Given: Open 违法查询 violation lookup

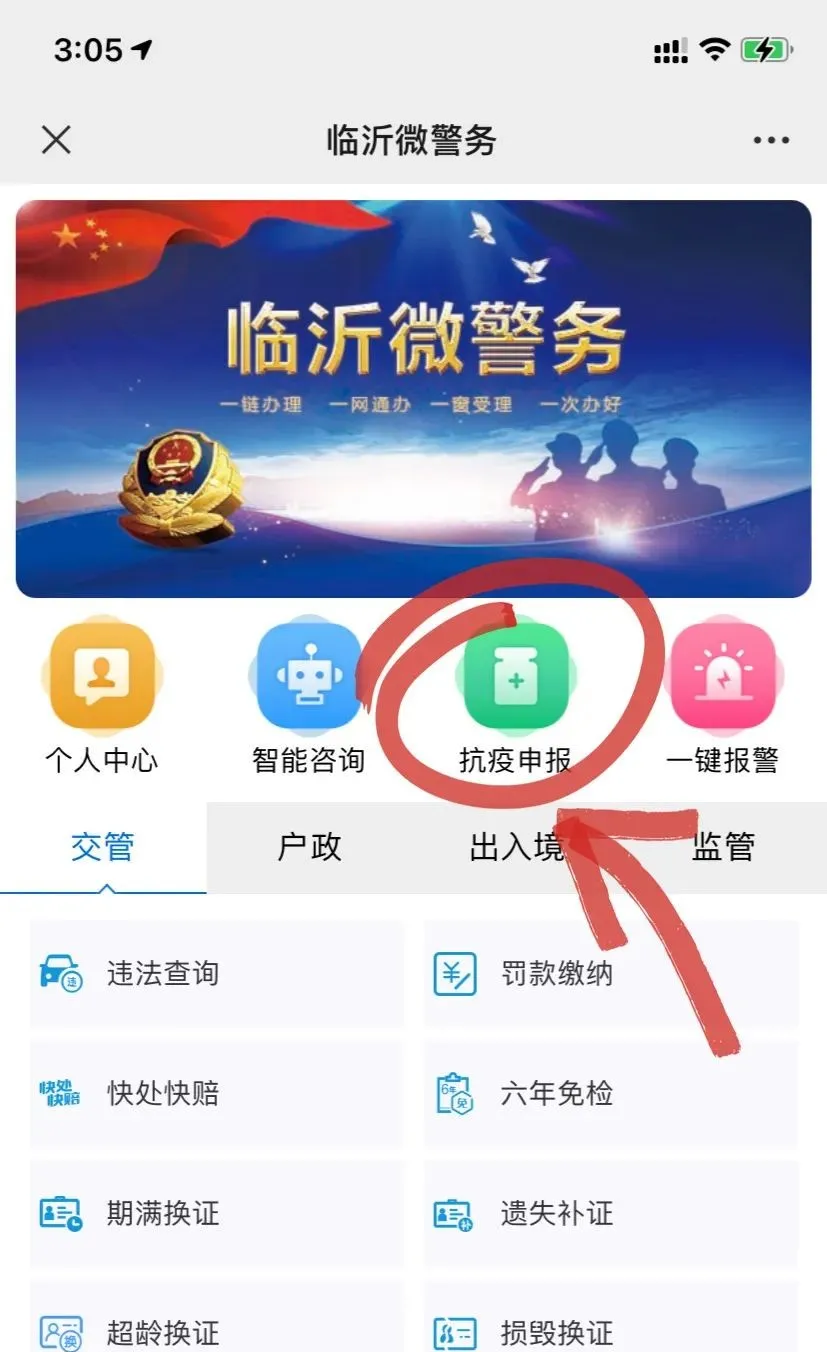Looking at the screenshot, I should point(217,973).
